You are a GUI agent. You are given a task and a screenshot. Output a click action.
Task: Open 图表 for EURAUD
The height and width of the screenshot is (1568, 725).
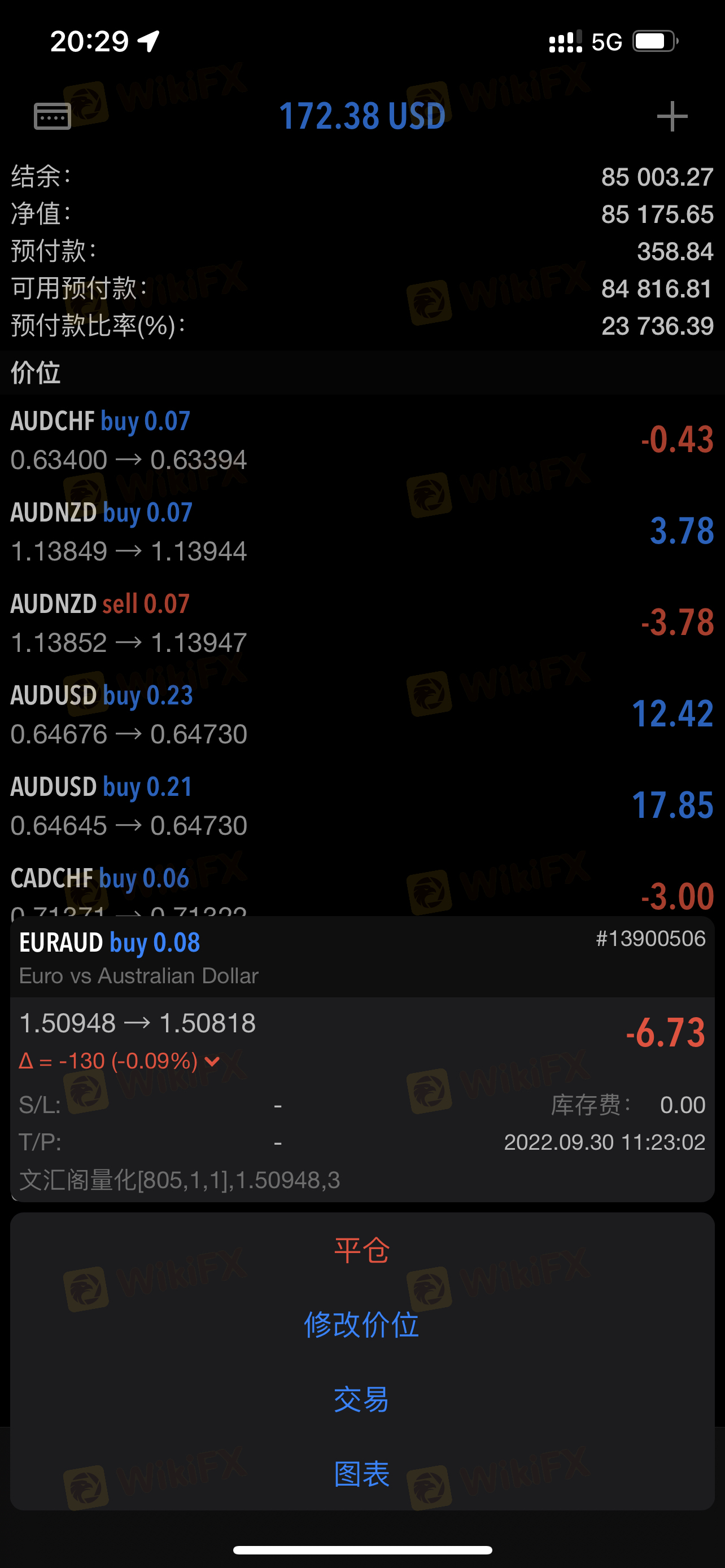(361, 1473)
